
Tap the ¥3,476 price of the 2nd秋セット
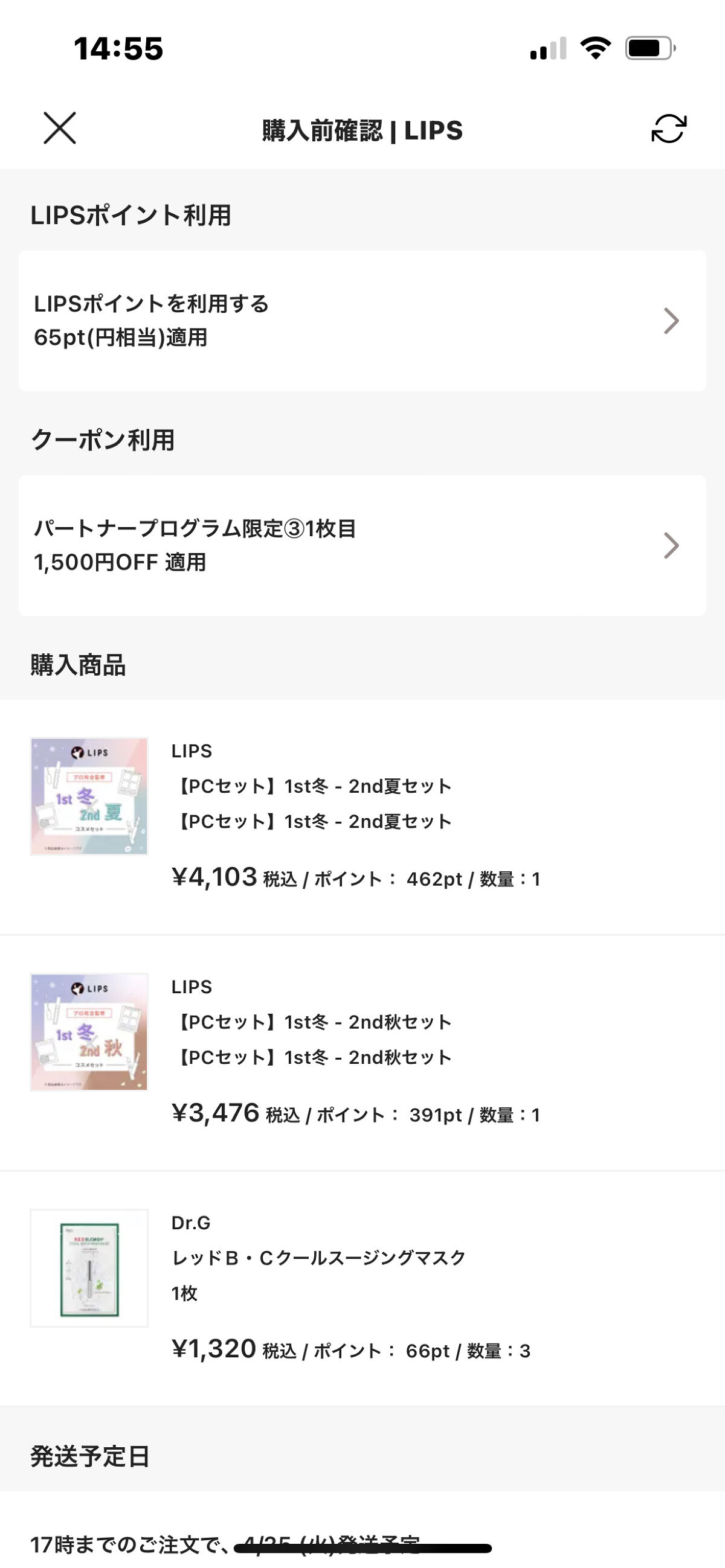[214, 1115]
